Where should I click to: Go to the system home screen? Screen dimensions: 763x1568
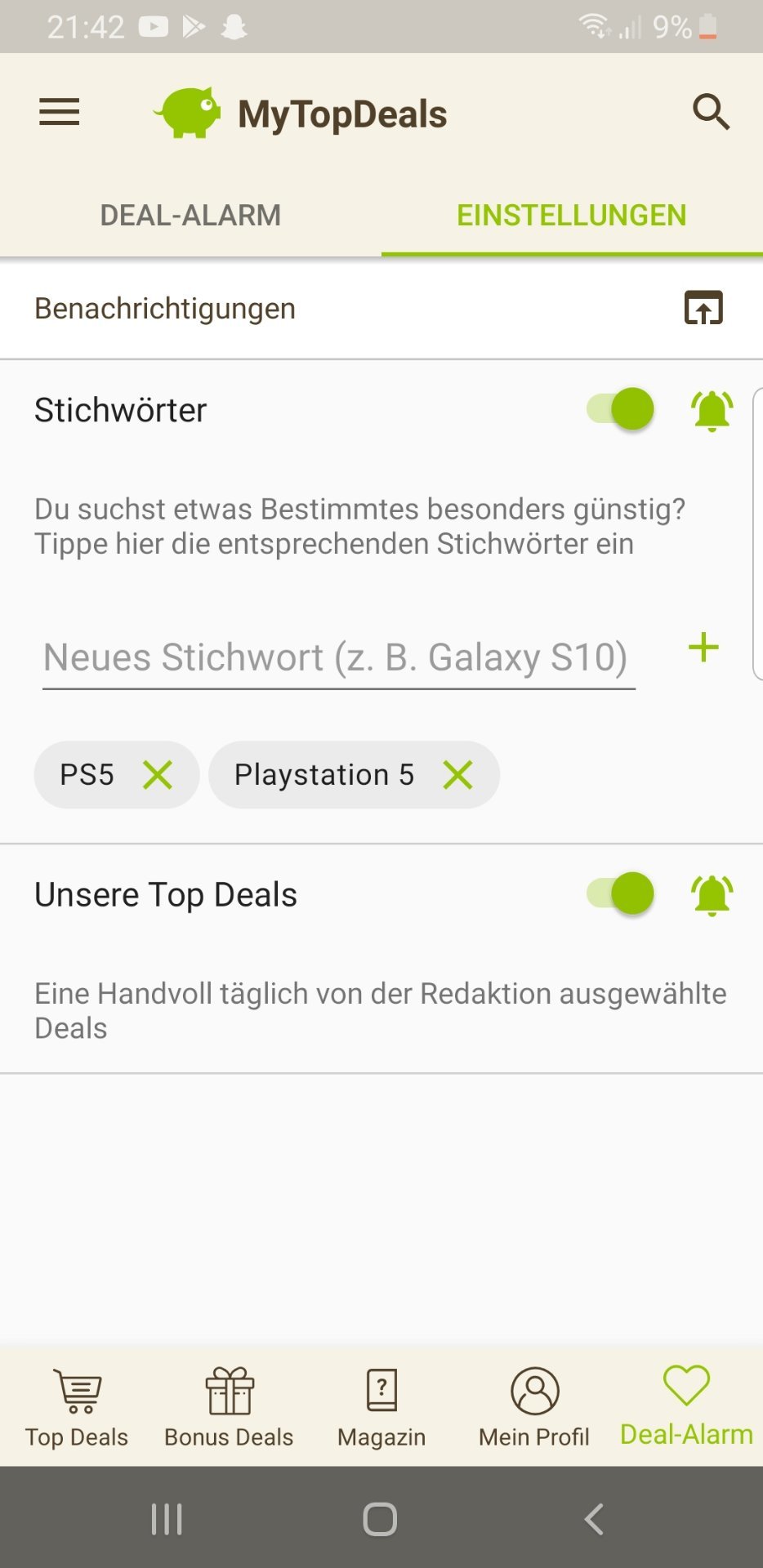point(380,1519)
